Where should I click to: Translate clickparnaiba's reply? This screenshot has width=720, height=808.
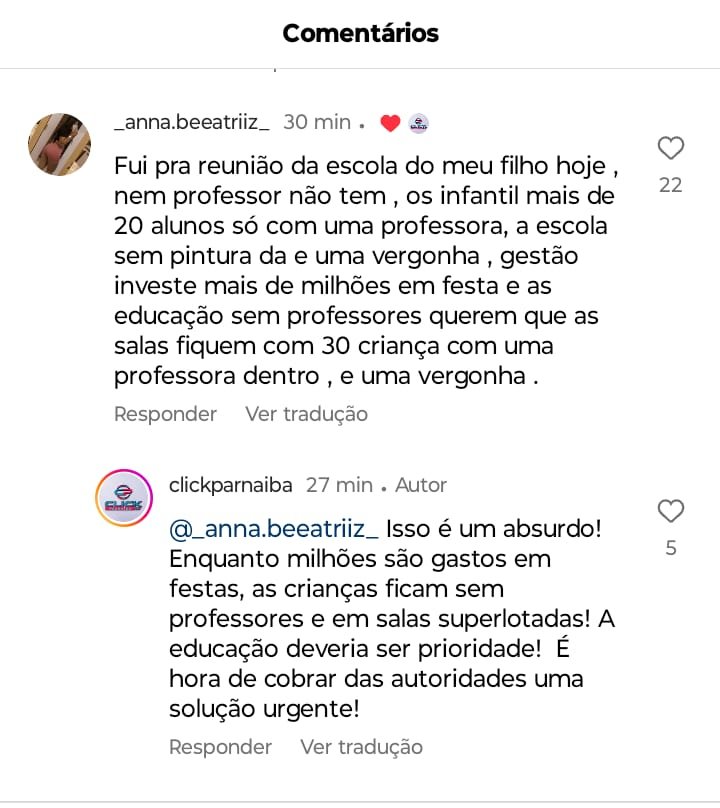click(x=361, y=747)
